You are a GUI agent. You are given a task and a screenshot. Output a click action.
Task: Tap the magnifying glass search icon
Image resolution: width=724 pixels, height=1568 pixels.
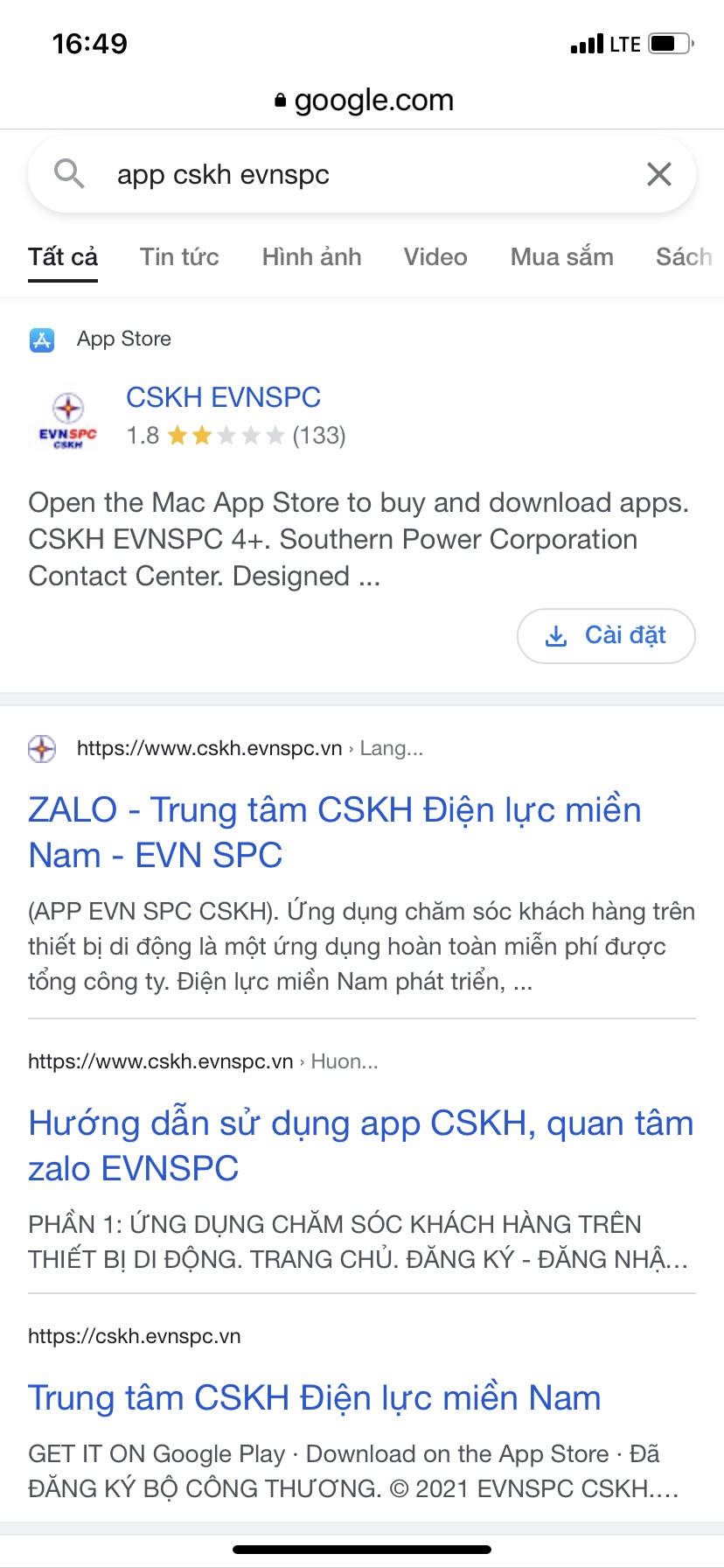click(70, 174)
